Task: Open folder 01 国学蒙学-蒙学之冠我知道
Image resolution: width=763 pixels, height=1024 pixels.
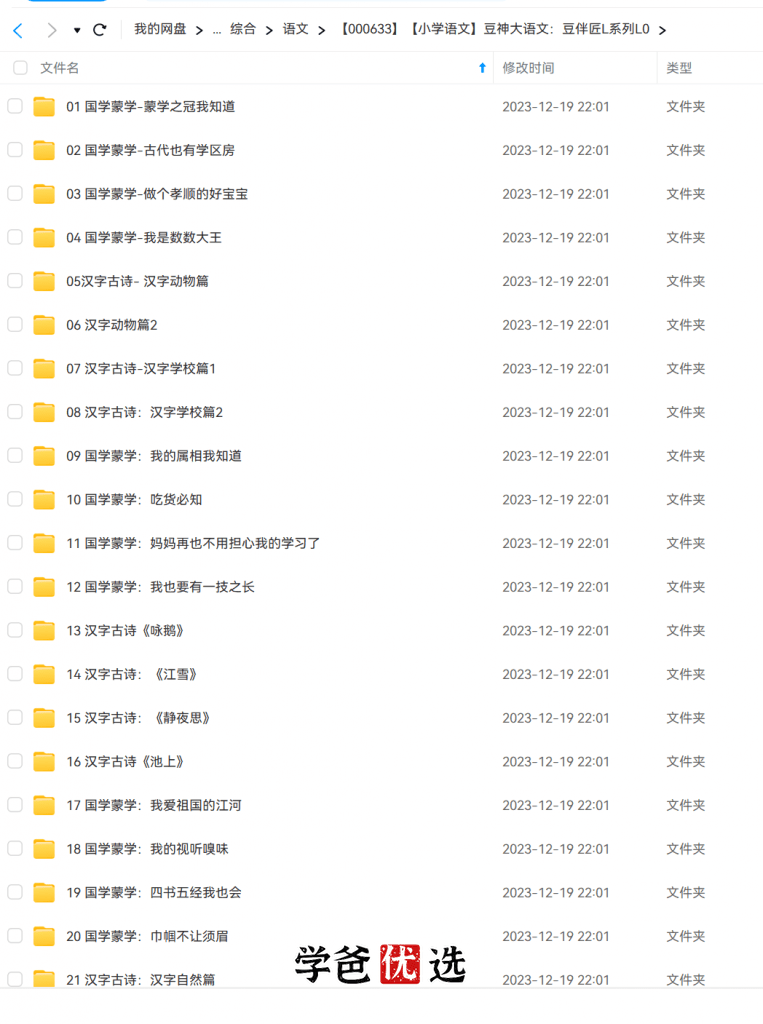Action: 150,107
